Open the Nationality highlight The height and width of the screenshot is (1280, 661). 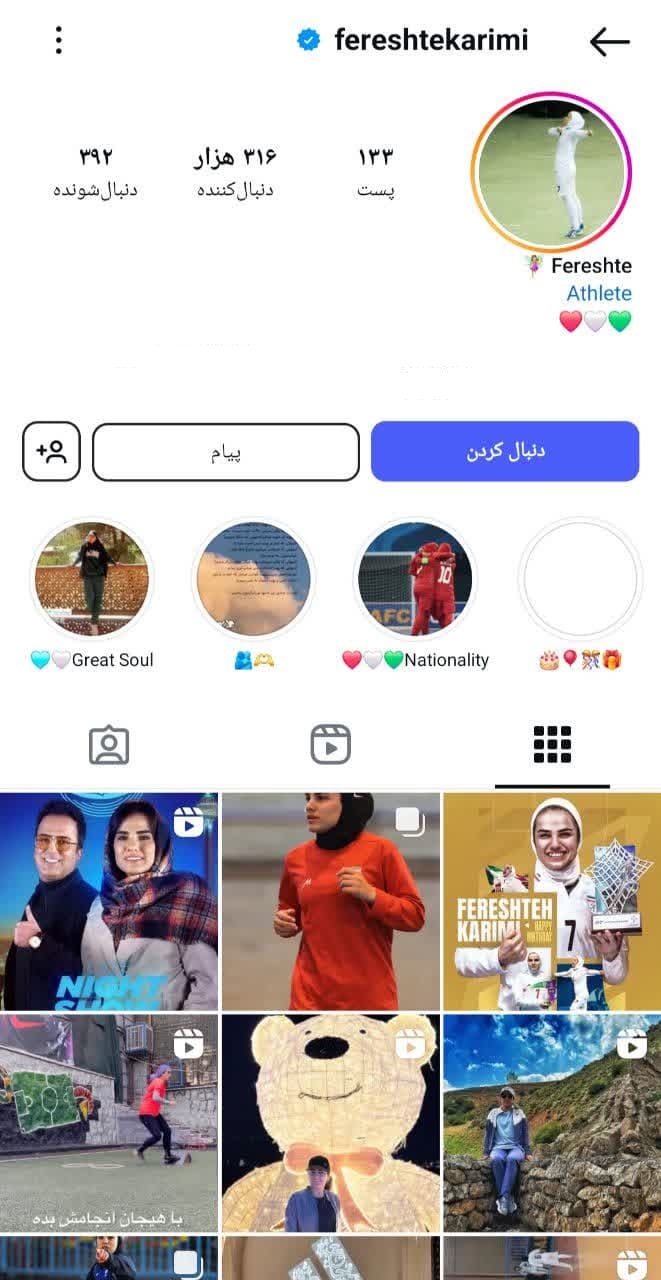[x=415, y=580]
